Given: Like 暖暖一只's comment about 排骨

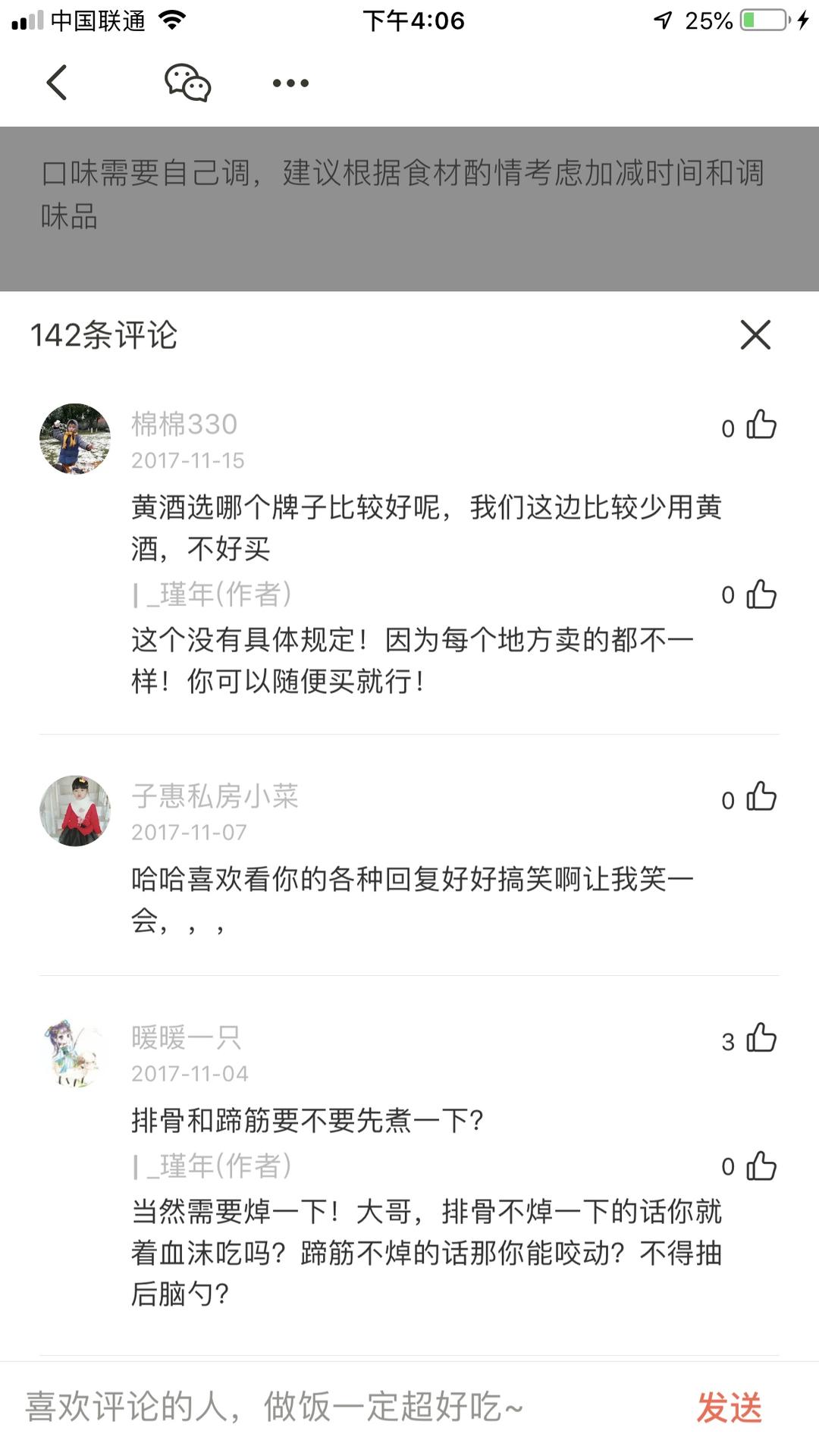Looking at the screenshot, I should click(x=761, y=1038).
